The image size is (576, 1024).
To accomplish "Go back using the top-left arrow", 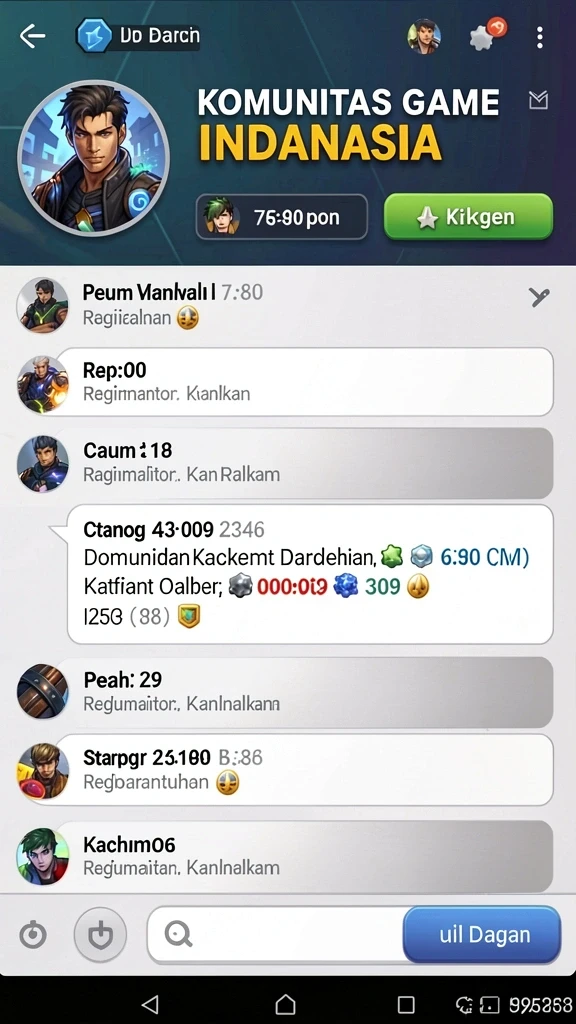I will [32, 36].
